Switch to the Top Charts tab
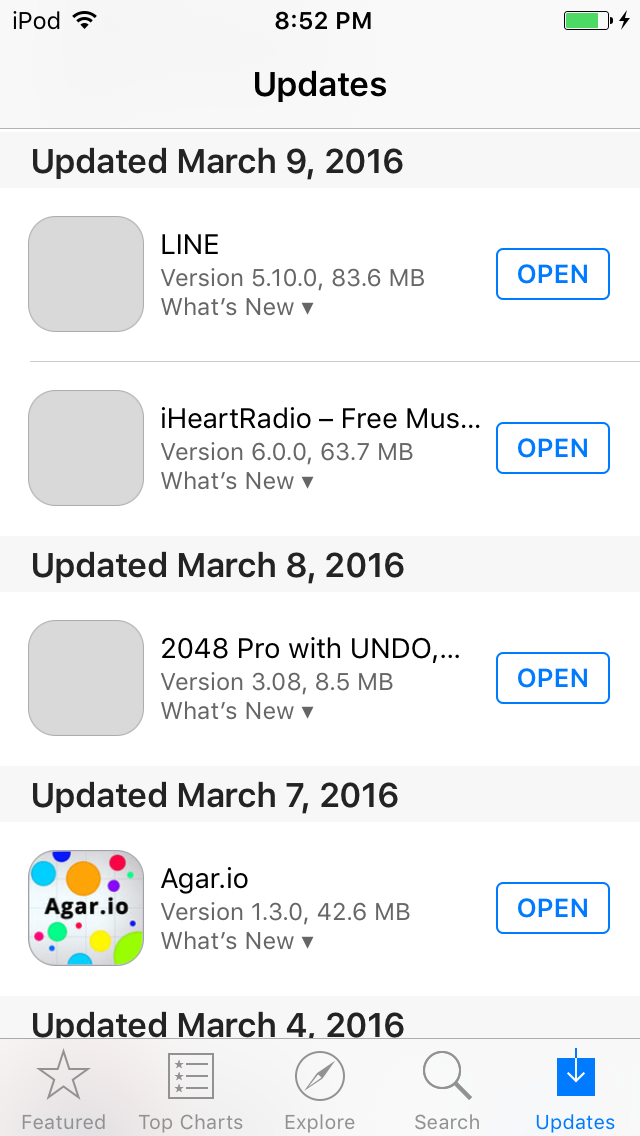Viewport: 640px width, 1136px height. (191, 1090)
